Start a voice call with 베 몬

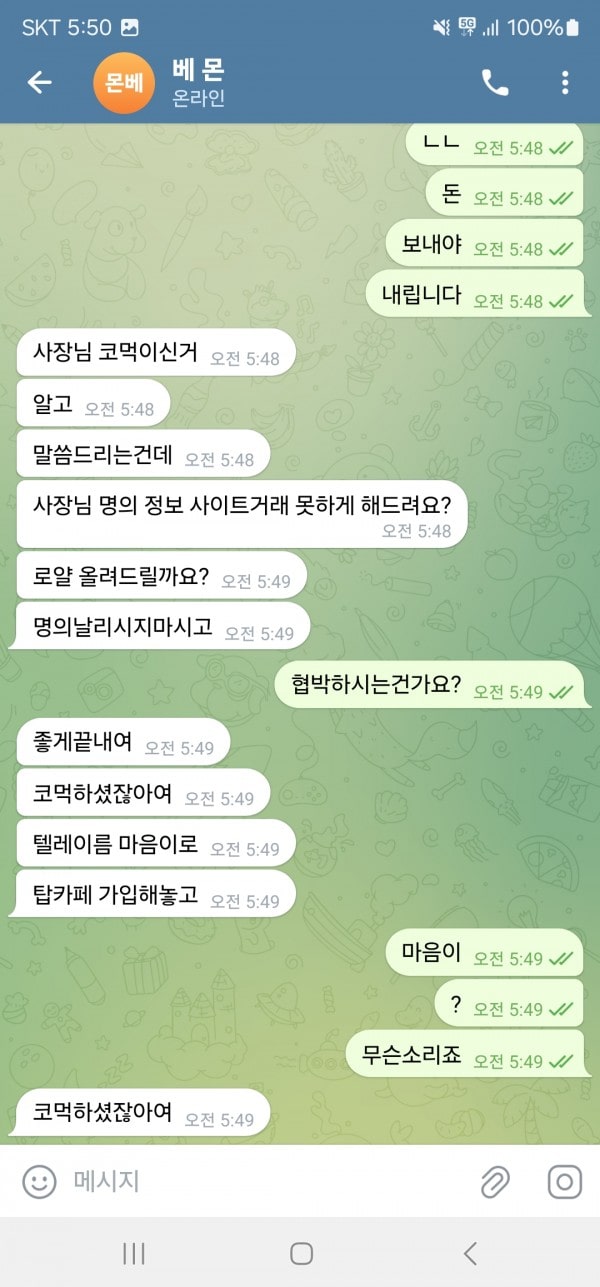pyautogui.click(x=495, y=83)
